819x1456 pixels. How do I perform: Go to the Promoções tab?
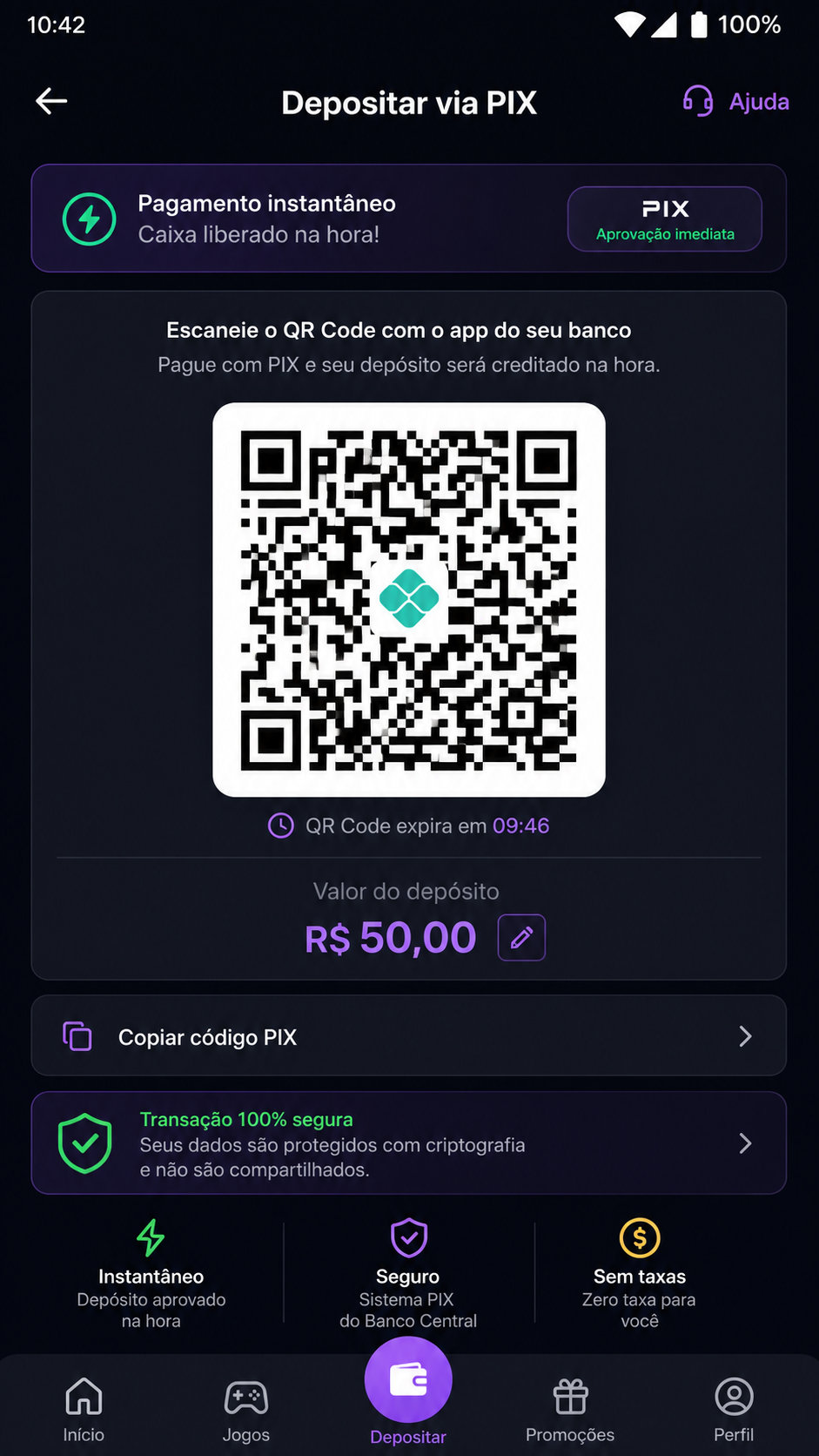pyautogui.click(x=570, y=1410)
